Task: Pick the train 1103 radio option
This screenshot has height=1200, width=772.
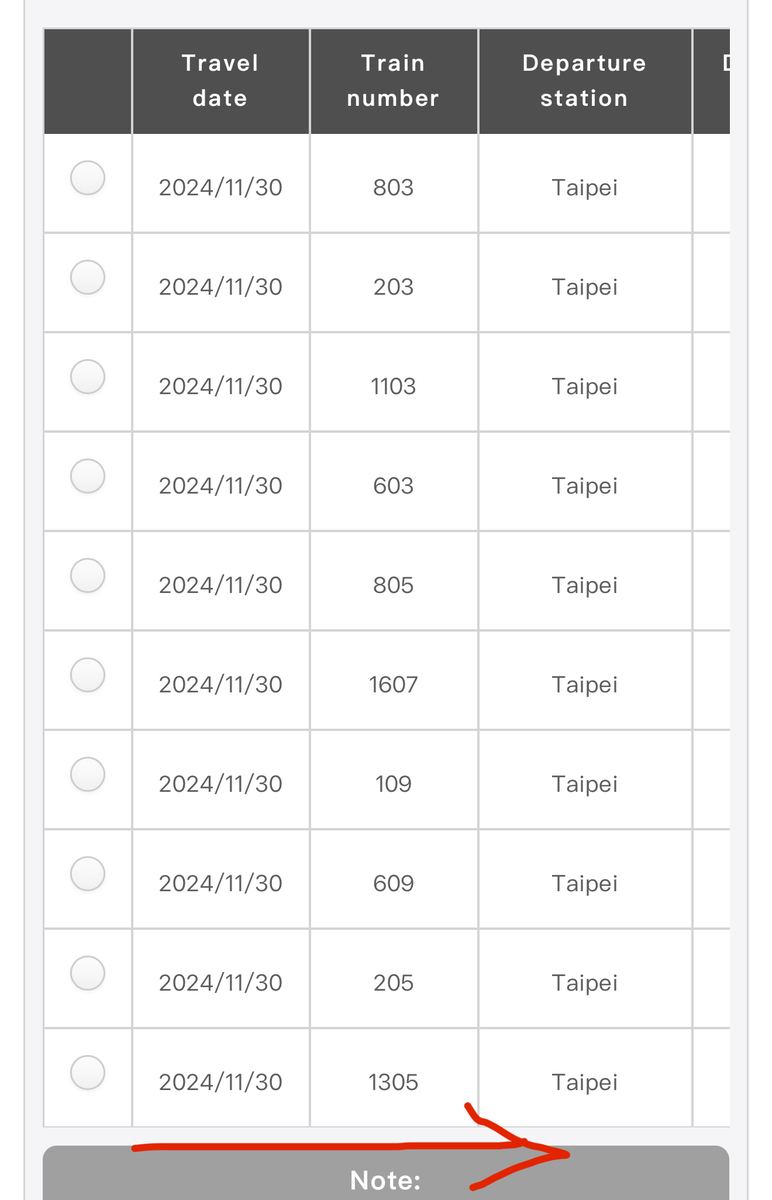Action: (x=88, y=376)
